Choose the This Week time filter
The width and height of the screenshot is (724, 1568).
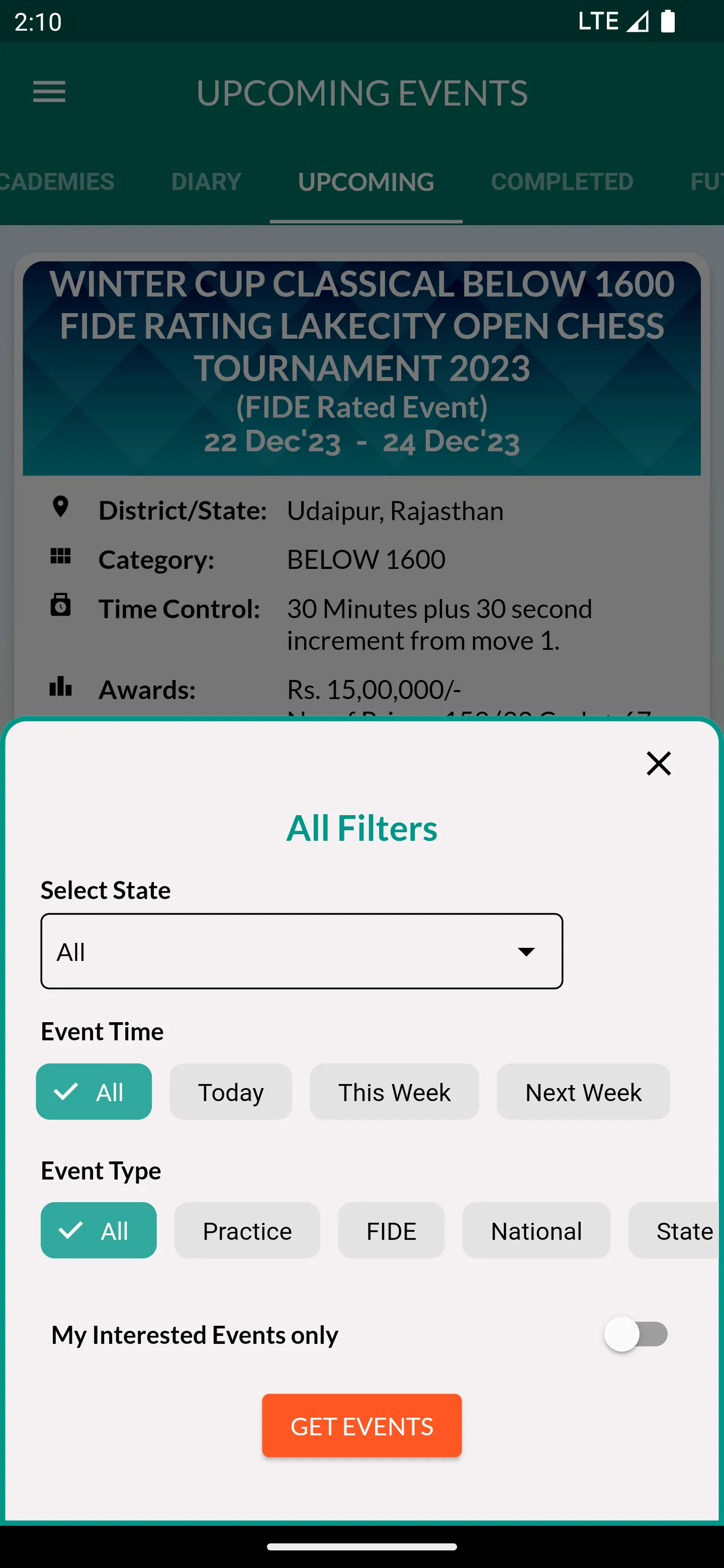394,1092
